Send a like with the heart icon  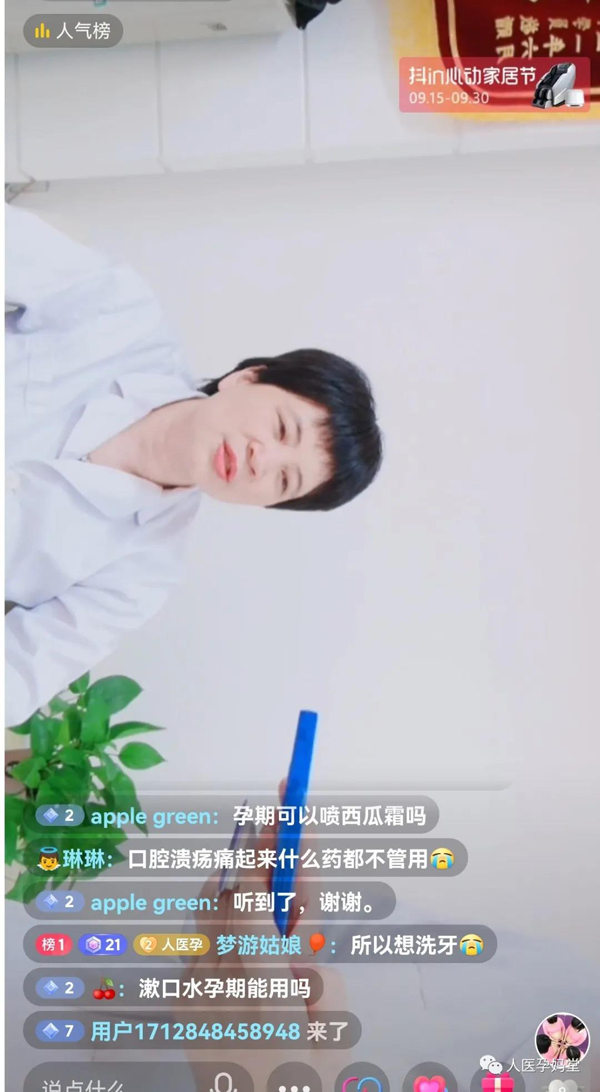coord(430,1084)
